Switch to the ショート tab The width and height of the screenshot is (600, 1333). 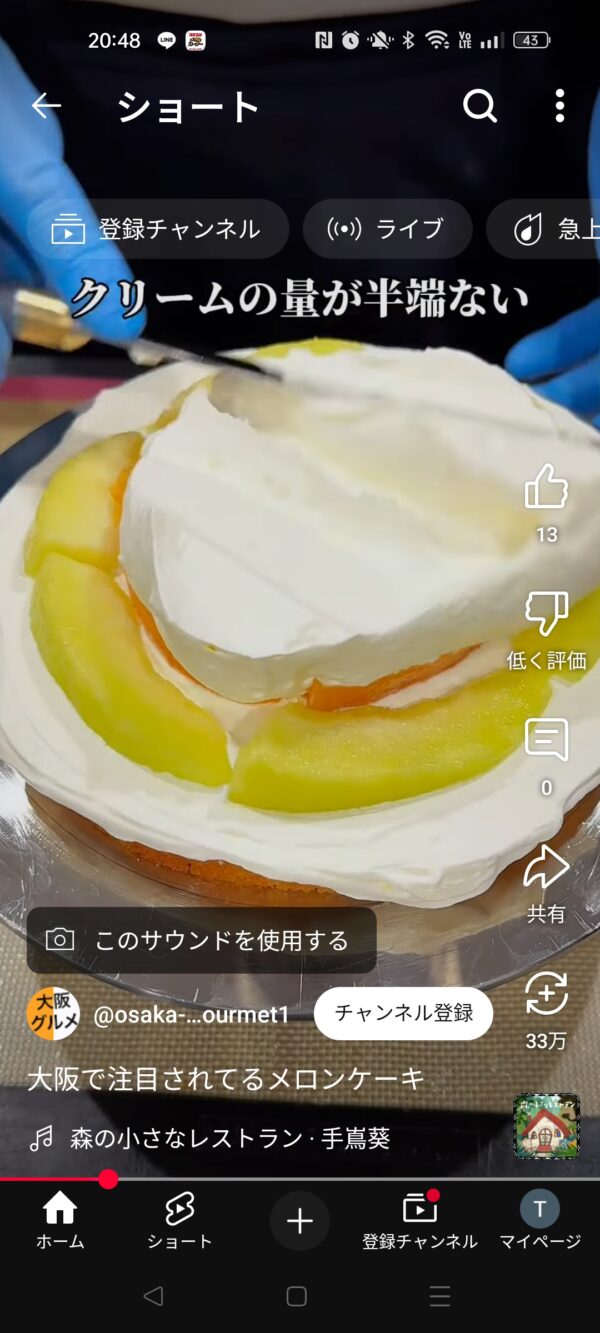click(x=180, y=1220)
